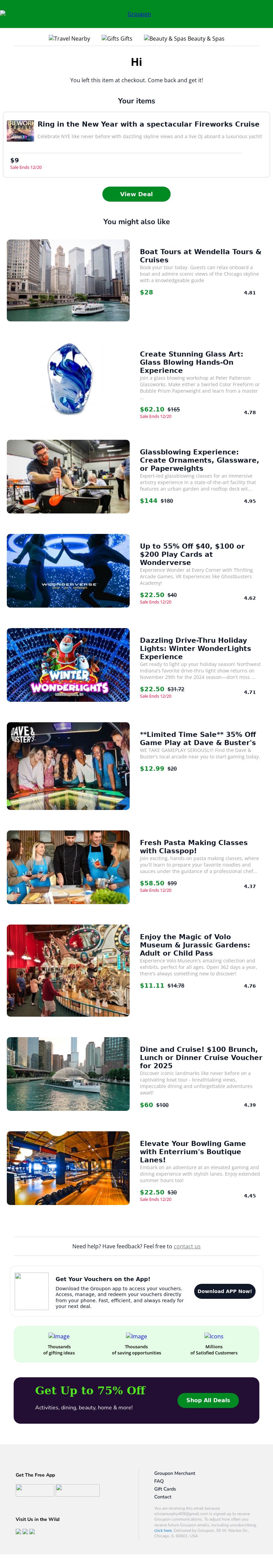Open Enterrium's Boutique Lanes bowling deal
273x1568 pixels.
tap(192, 1152)
